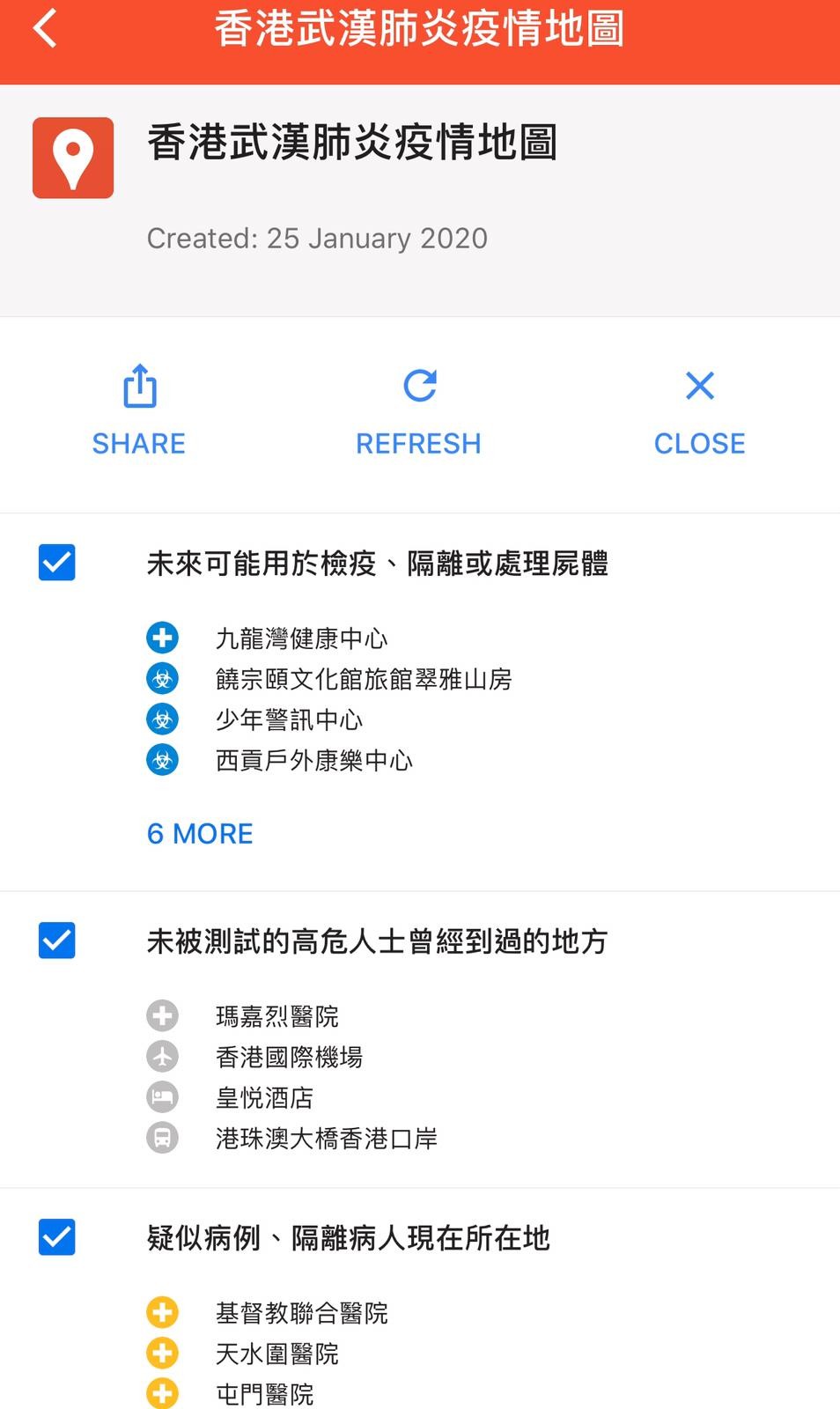Toggle the 未被測試的高危人士曾經到過的地方 layer checkbox
This screenshot has height=1409, width=840.
tap(57, 941)
